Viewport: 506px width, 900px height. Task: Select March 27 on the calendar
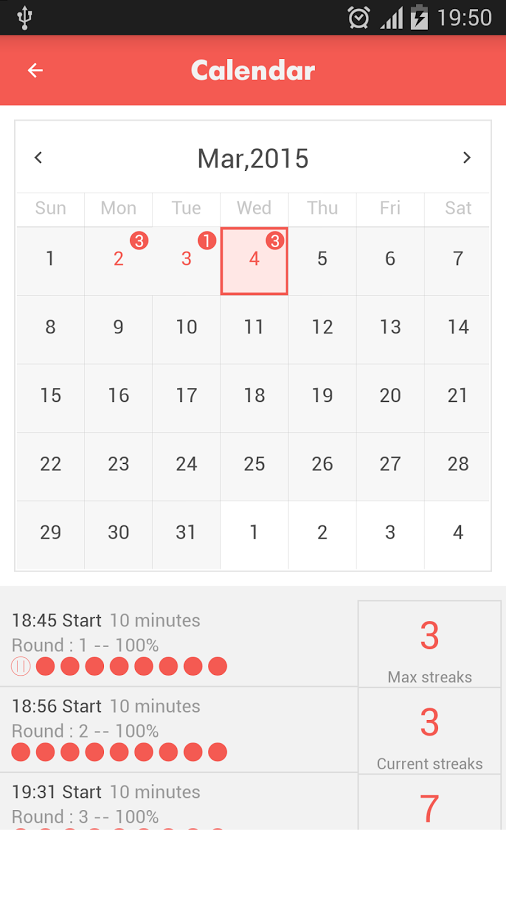point(390,466)
